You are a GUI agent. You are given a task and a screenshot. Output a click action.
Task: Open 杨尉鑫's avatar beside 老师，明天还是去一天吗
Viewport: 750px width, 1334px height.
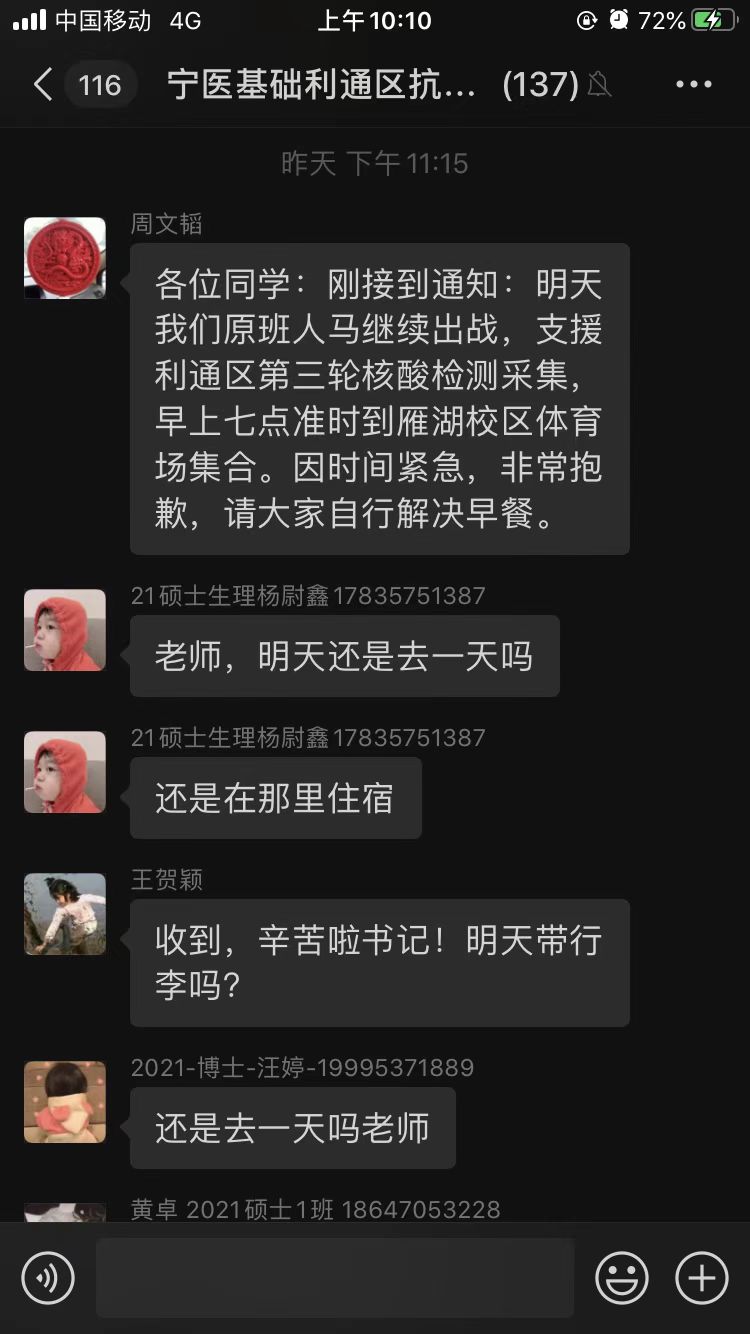65,630
